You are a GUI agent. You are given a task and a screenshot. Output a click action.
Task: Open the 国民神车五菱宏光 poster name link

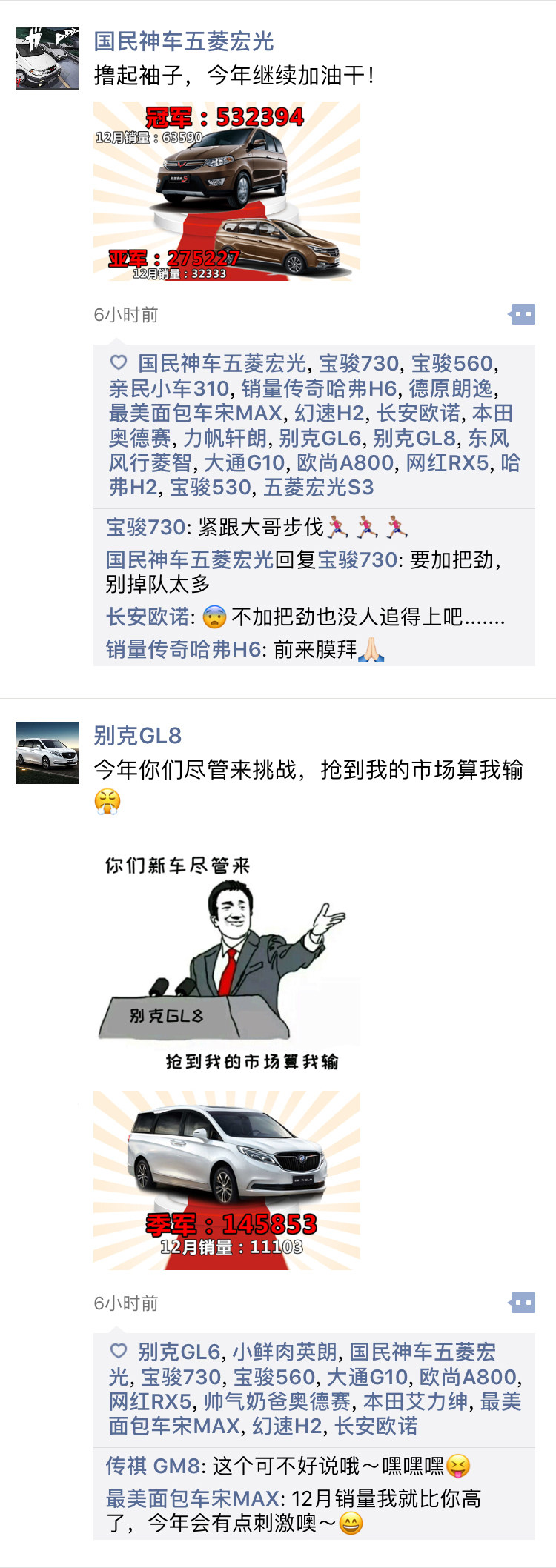click(x=183, y=41)
